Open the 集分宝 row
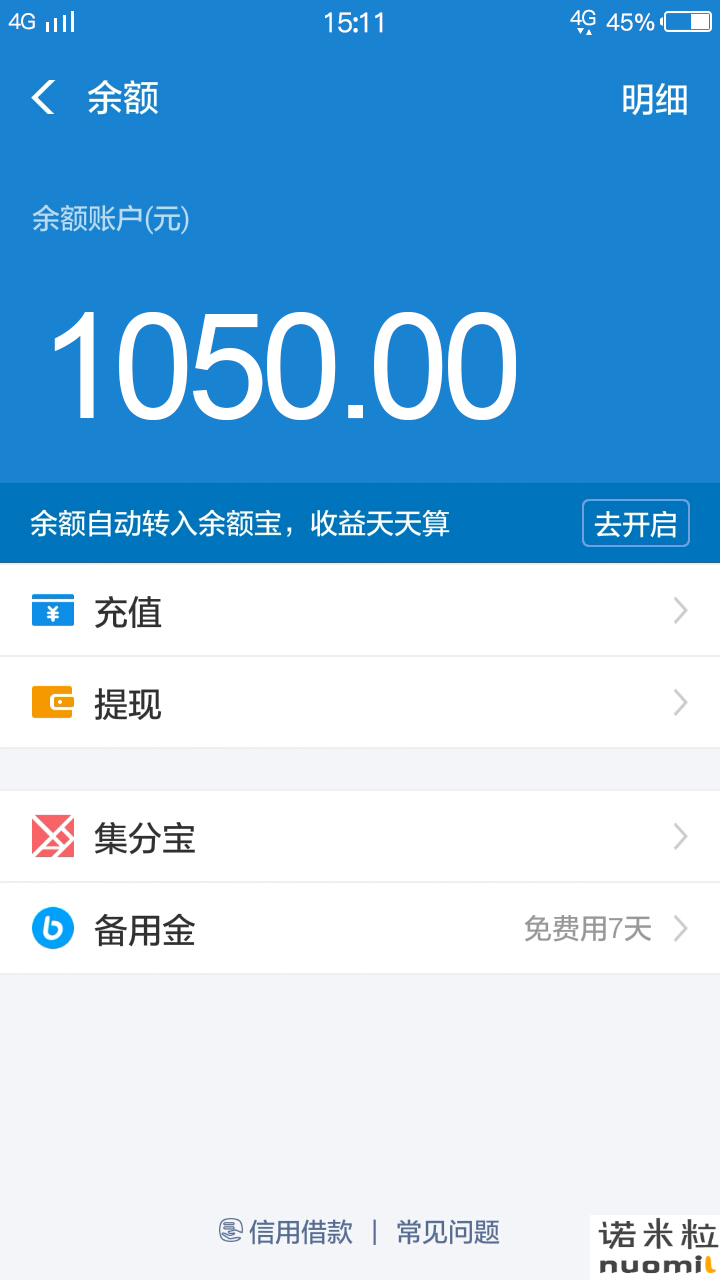 [360, 836]
